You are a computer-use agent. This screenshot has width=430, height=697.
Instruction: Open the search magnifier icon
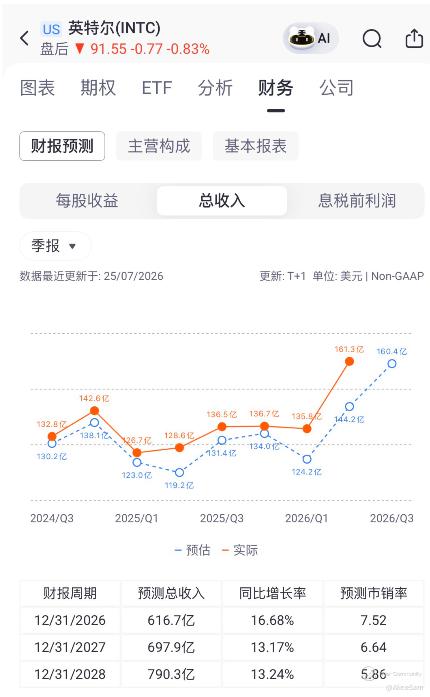pos(372,39)
